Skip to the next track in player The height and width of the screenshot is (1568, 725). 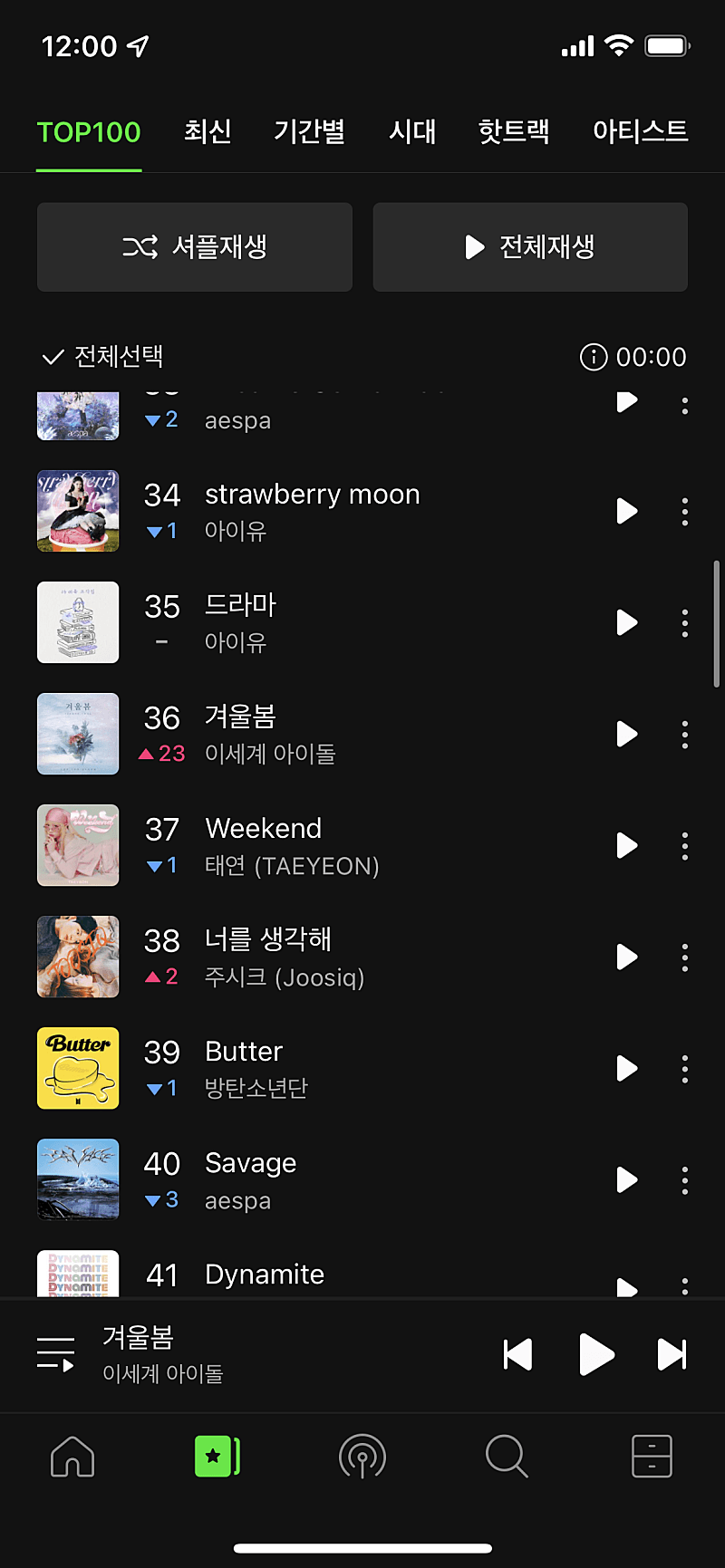point(672,1354)
